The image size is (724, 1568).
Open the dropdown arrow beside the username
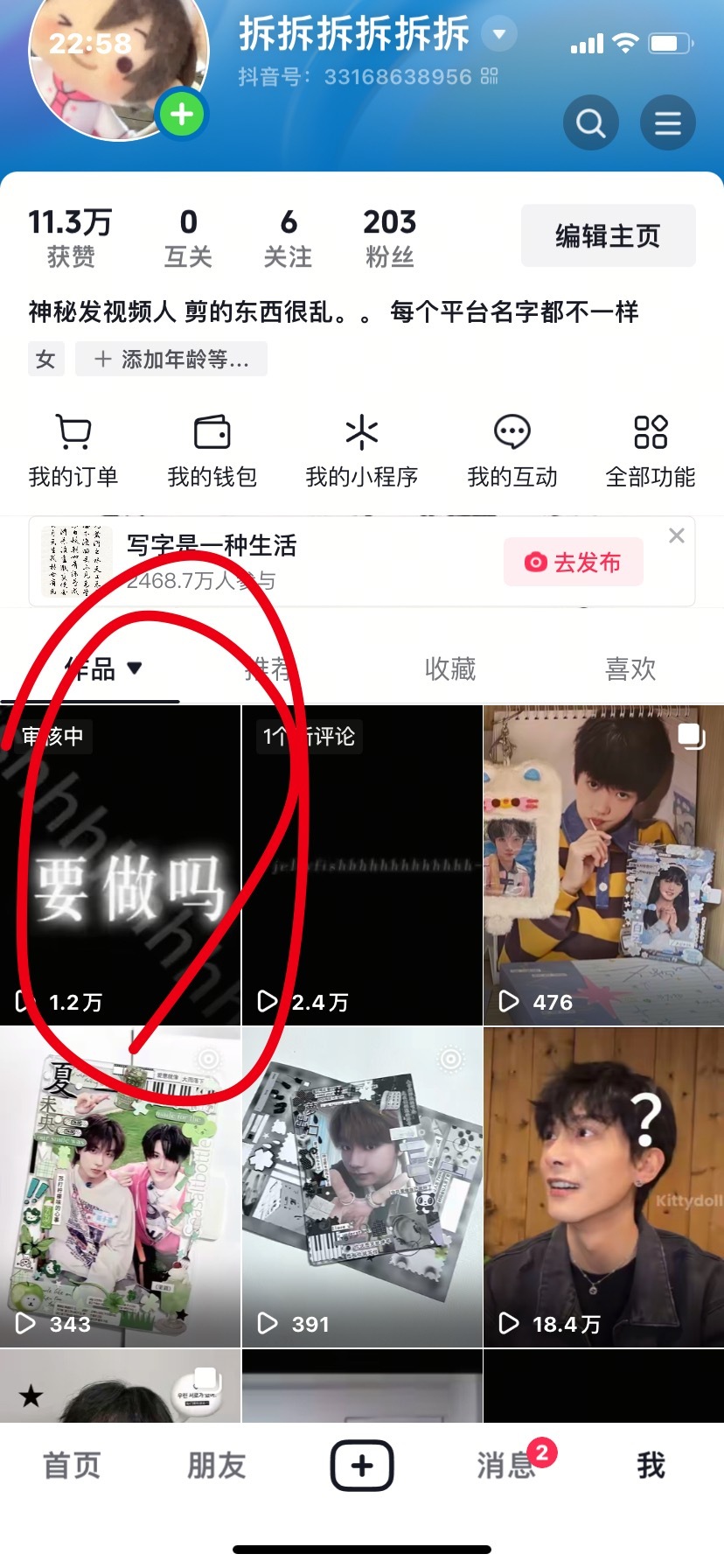(x=498, y=35)
